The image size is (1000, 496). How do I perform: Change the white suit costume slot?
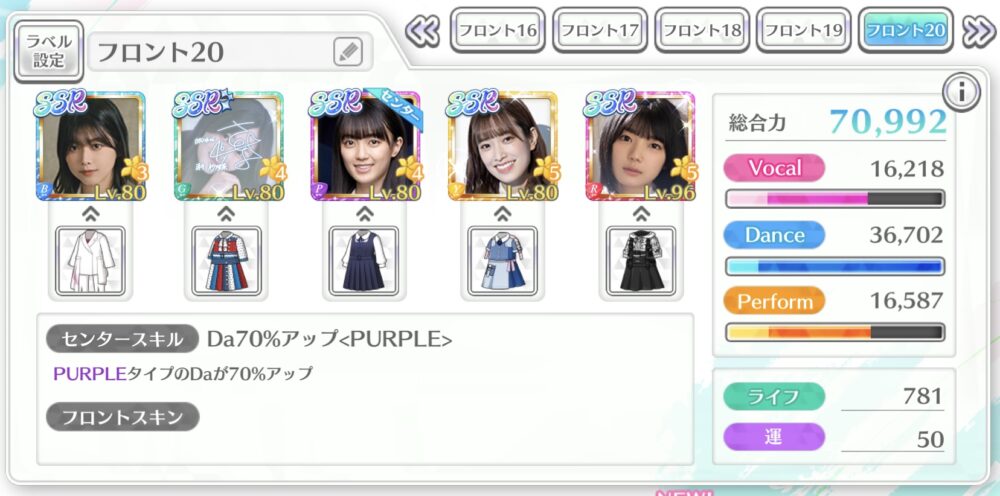click(x=91, y=261)
